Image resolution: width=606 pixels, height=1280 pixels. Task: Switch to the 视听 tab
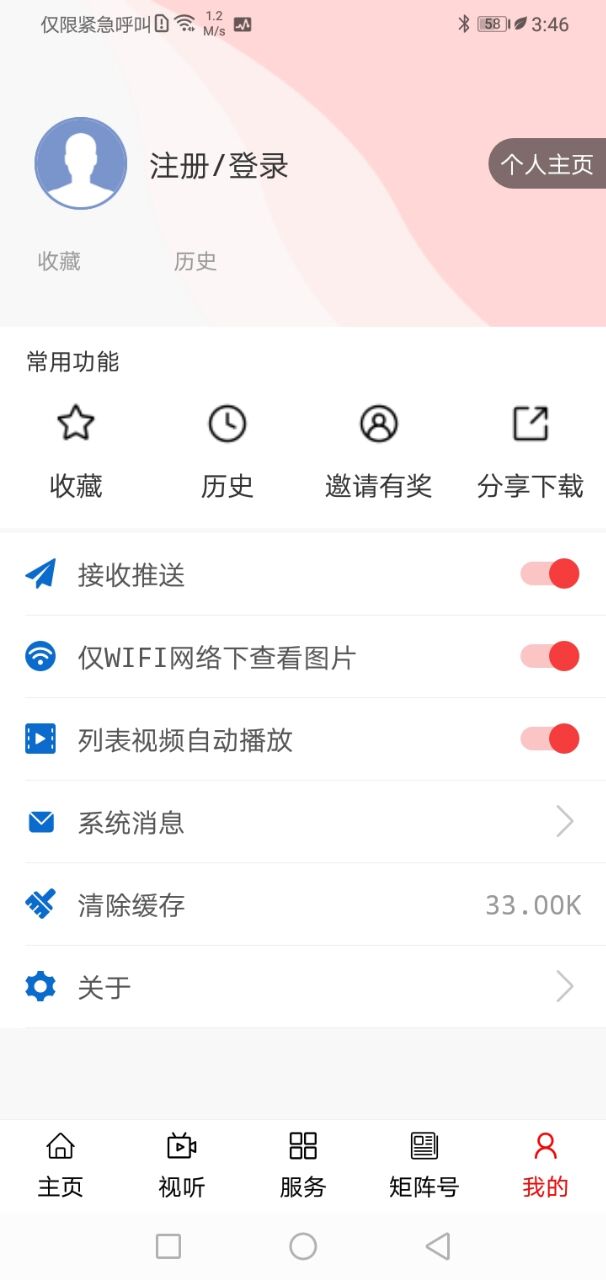pos(181,1165)
